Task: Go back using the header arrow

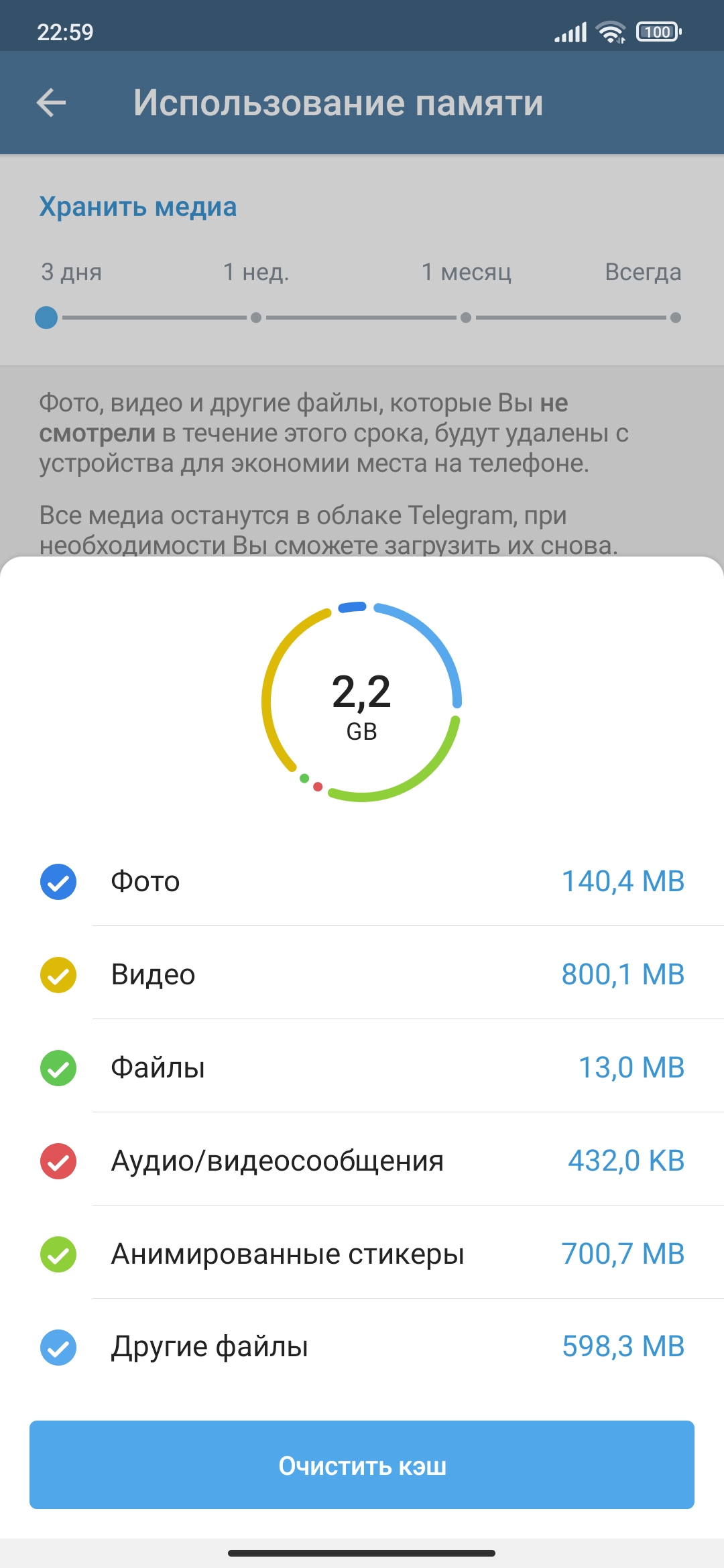Action: 51,103
